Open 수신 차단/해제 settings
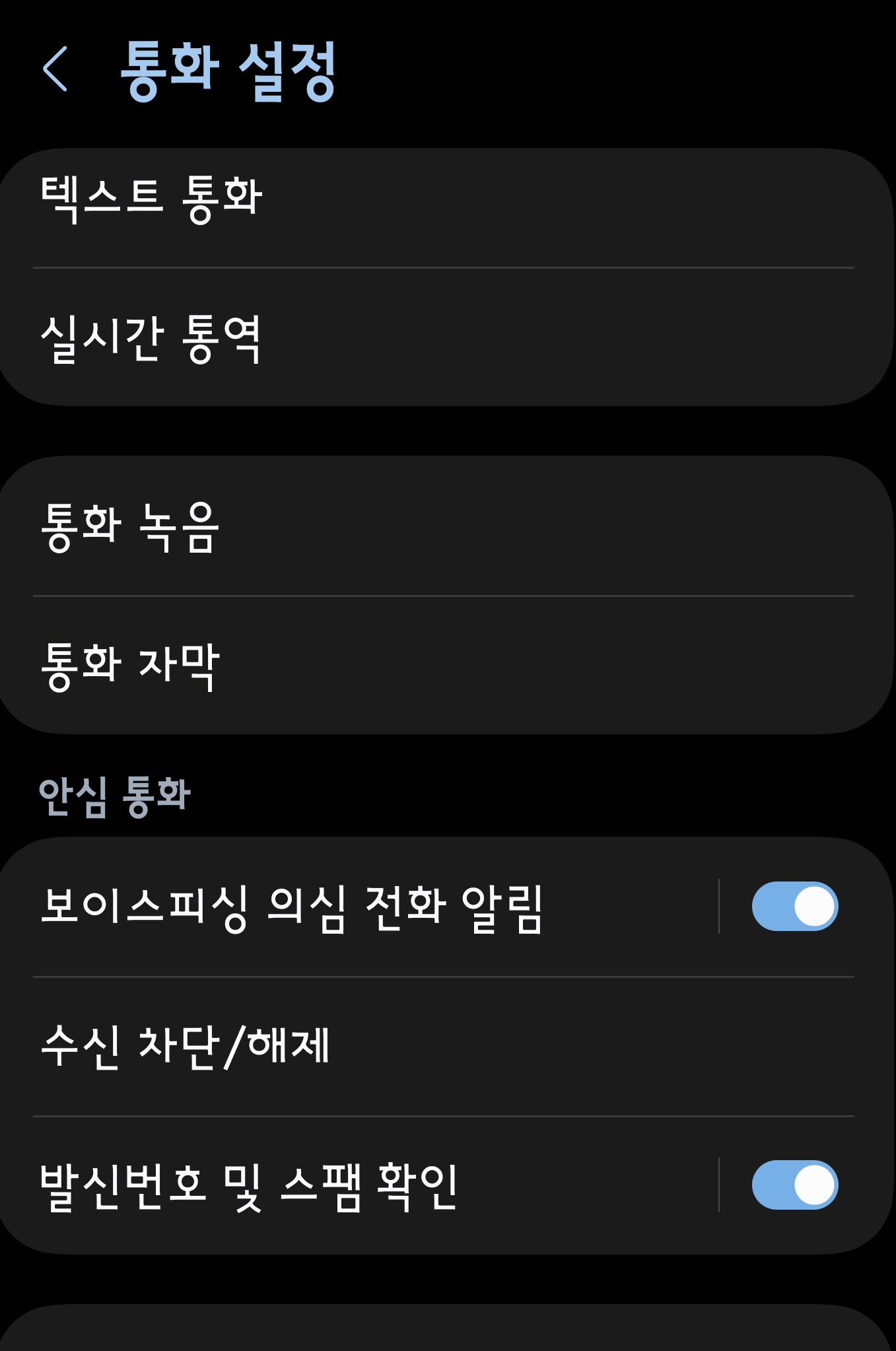 click(x=448, y=1047)
